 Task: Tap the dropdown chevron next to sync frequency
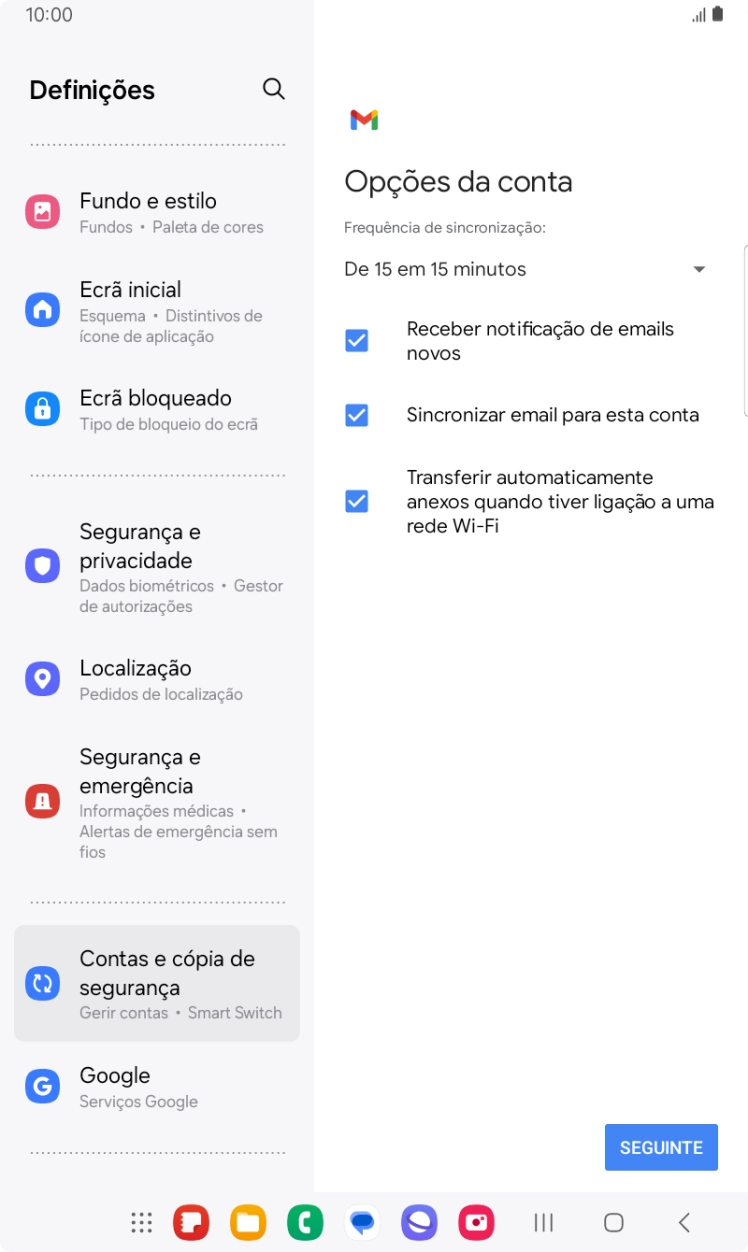click(699, 268)
